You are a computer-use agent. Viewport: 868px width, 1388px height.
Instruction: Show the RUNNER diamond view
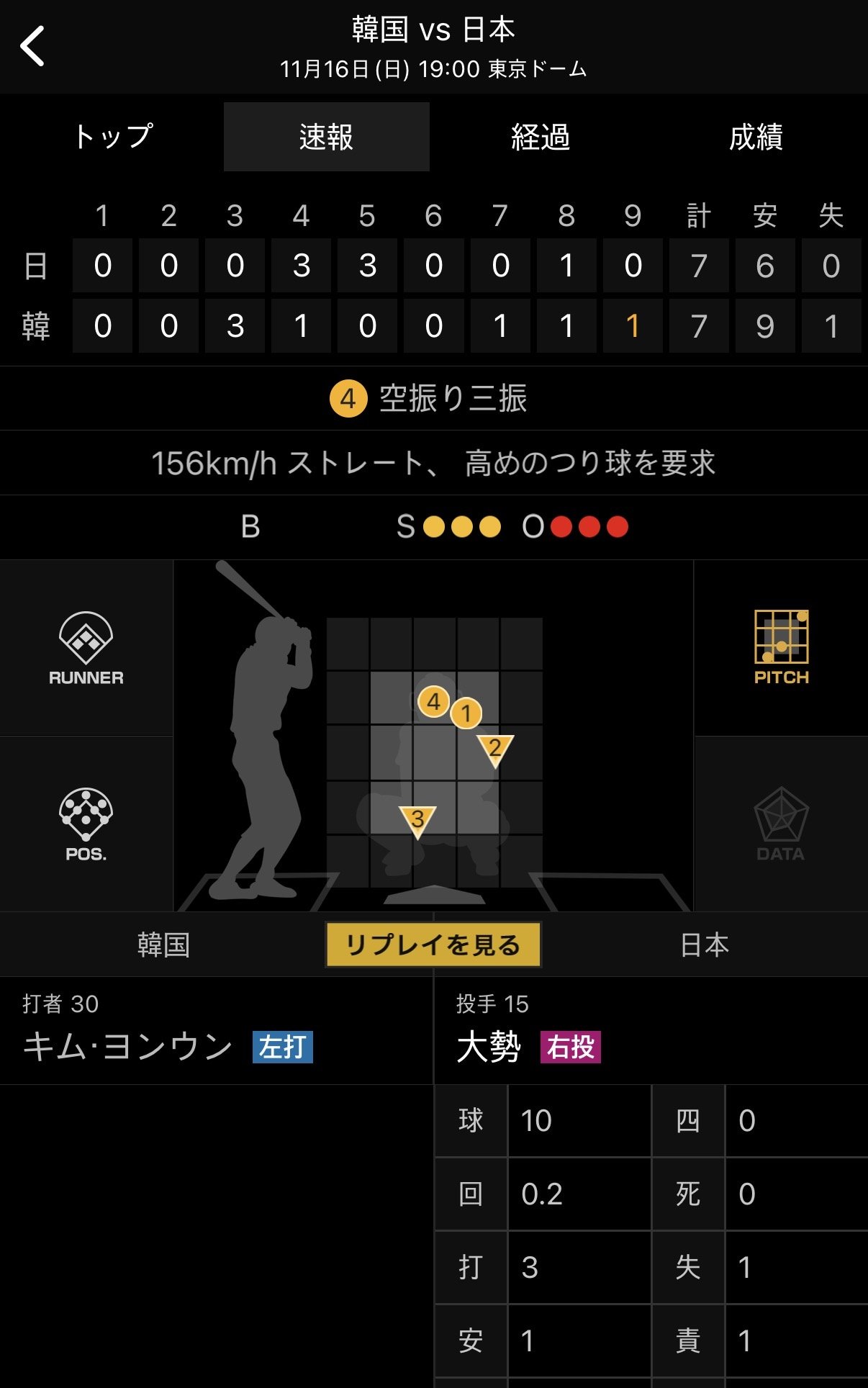[x=86, y=648]
